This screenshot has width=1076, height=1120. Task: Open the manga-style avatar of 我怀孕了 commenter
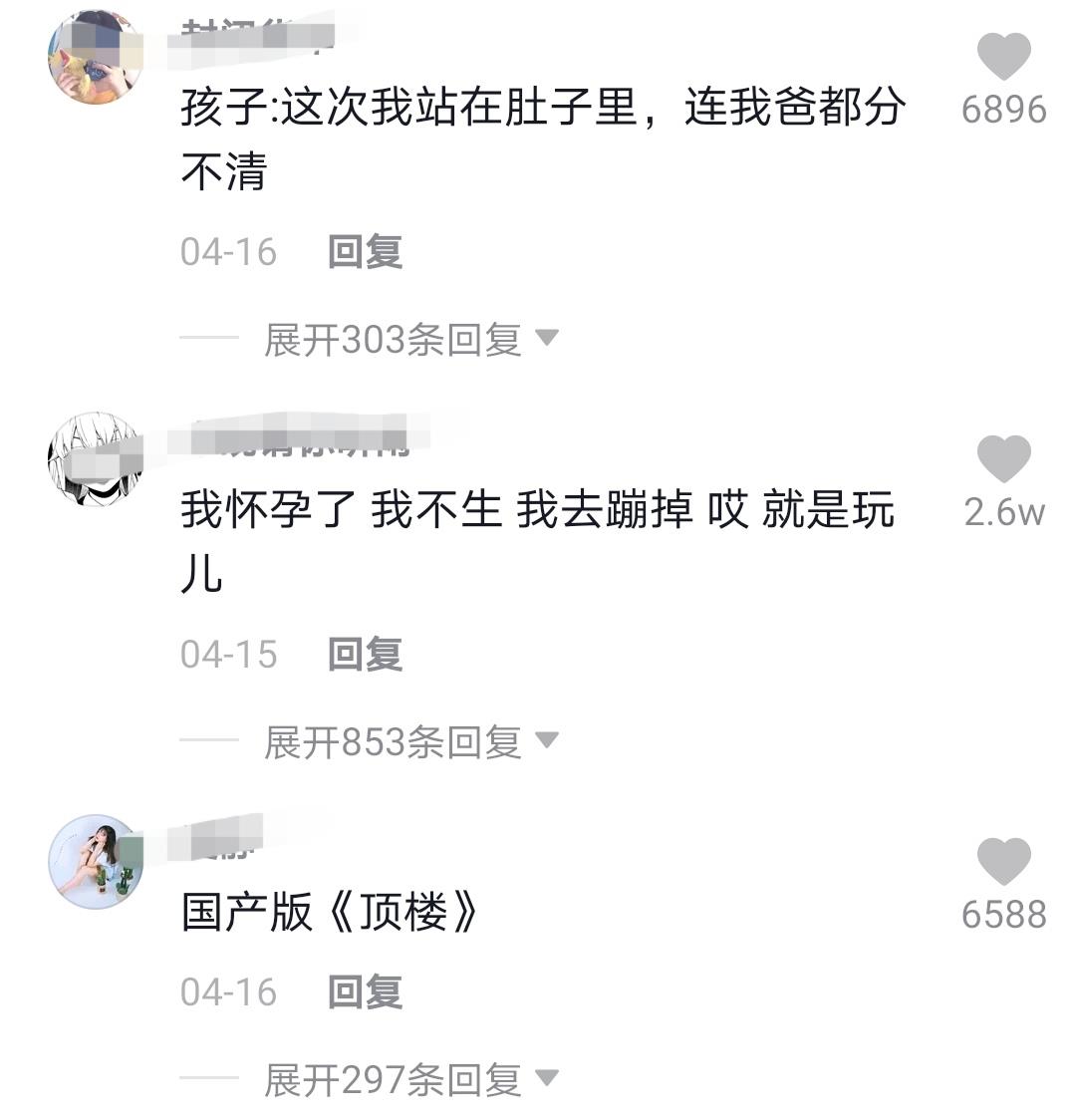(x=96, y=459)
